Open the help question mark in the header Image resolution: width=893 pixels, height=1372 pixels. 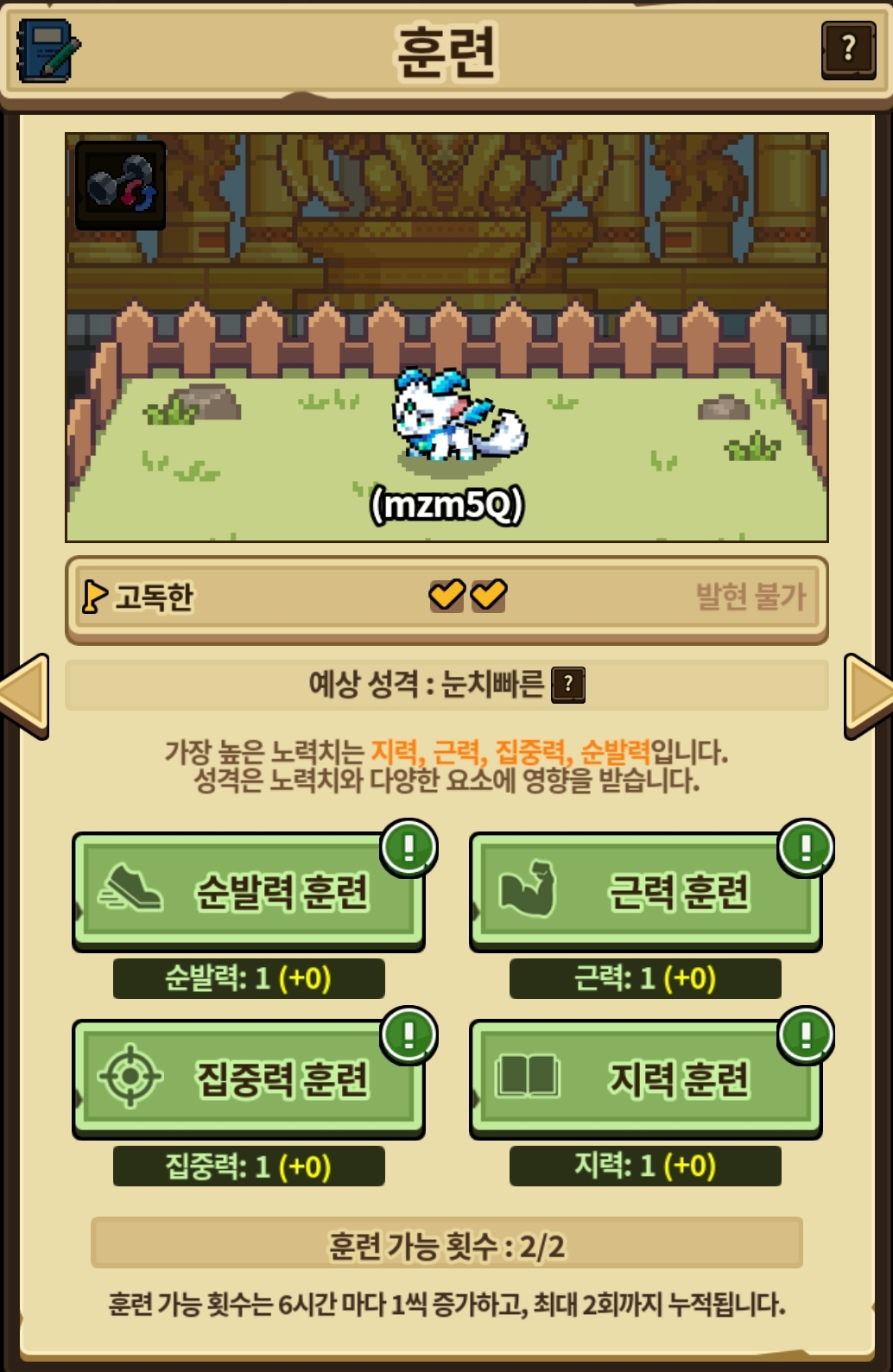[847, 50]
